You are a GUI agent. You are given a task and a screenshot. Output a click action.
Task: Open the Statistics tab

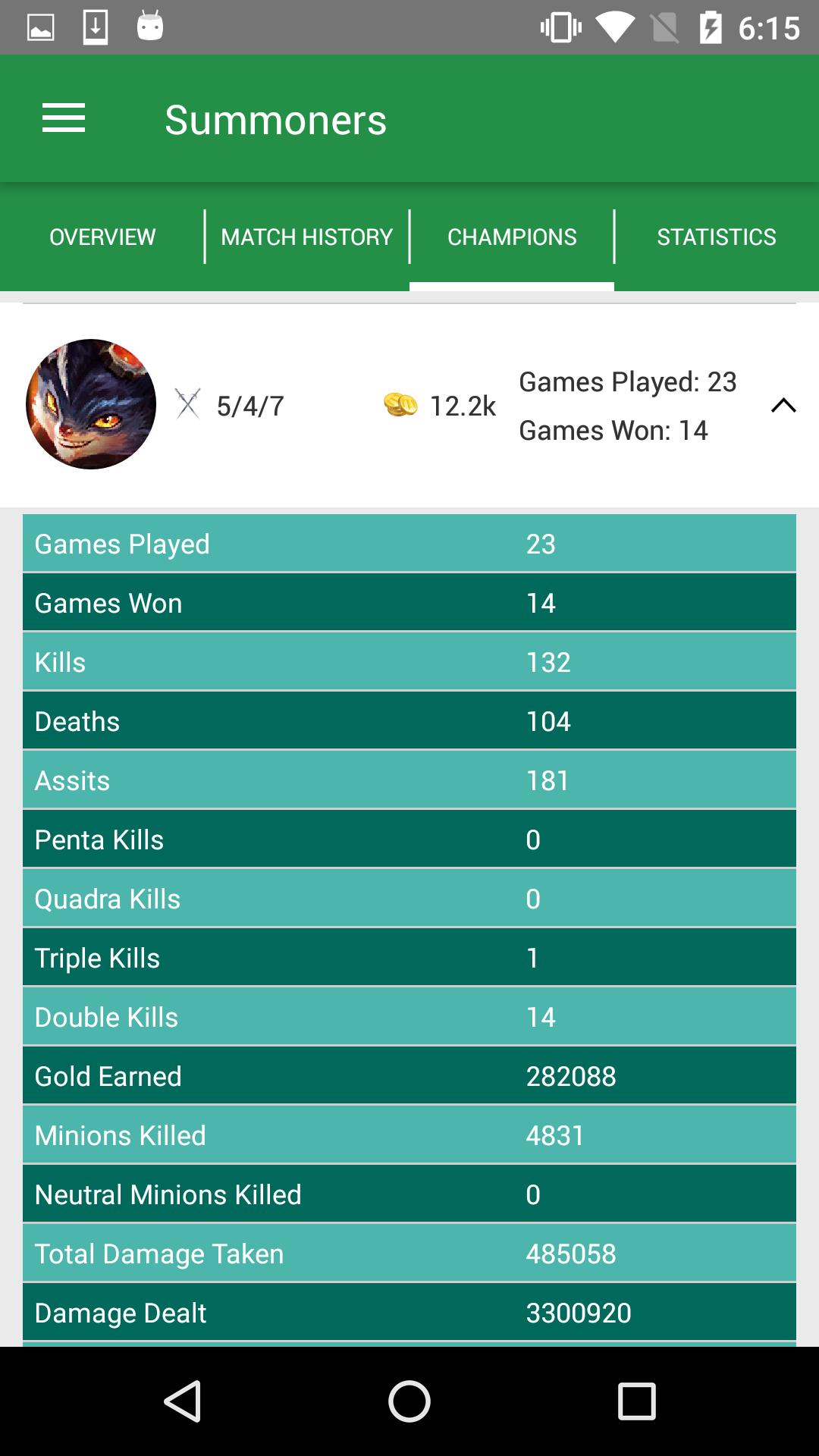coord(716,237)
